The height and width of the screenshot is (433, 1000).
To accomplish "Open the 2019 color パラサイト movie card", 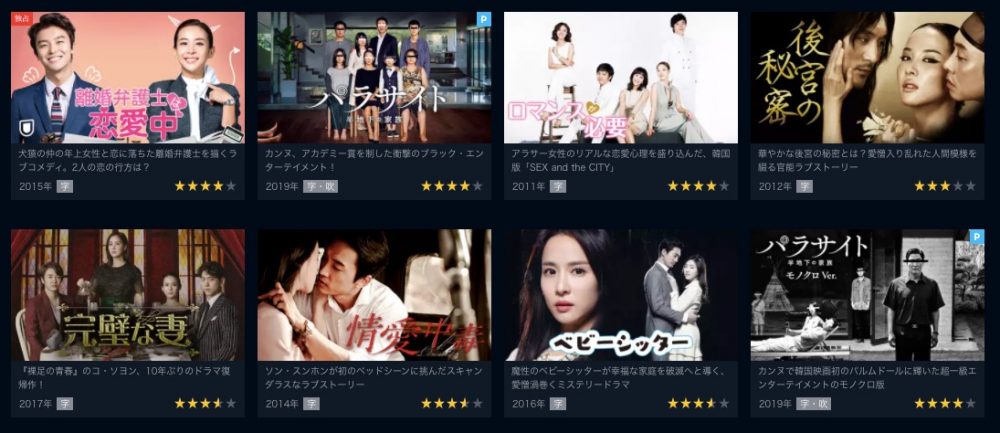I will coord(374,78).
